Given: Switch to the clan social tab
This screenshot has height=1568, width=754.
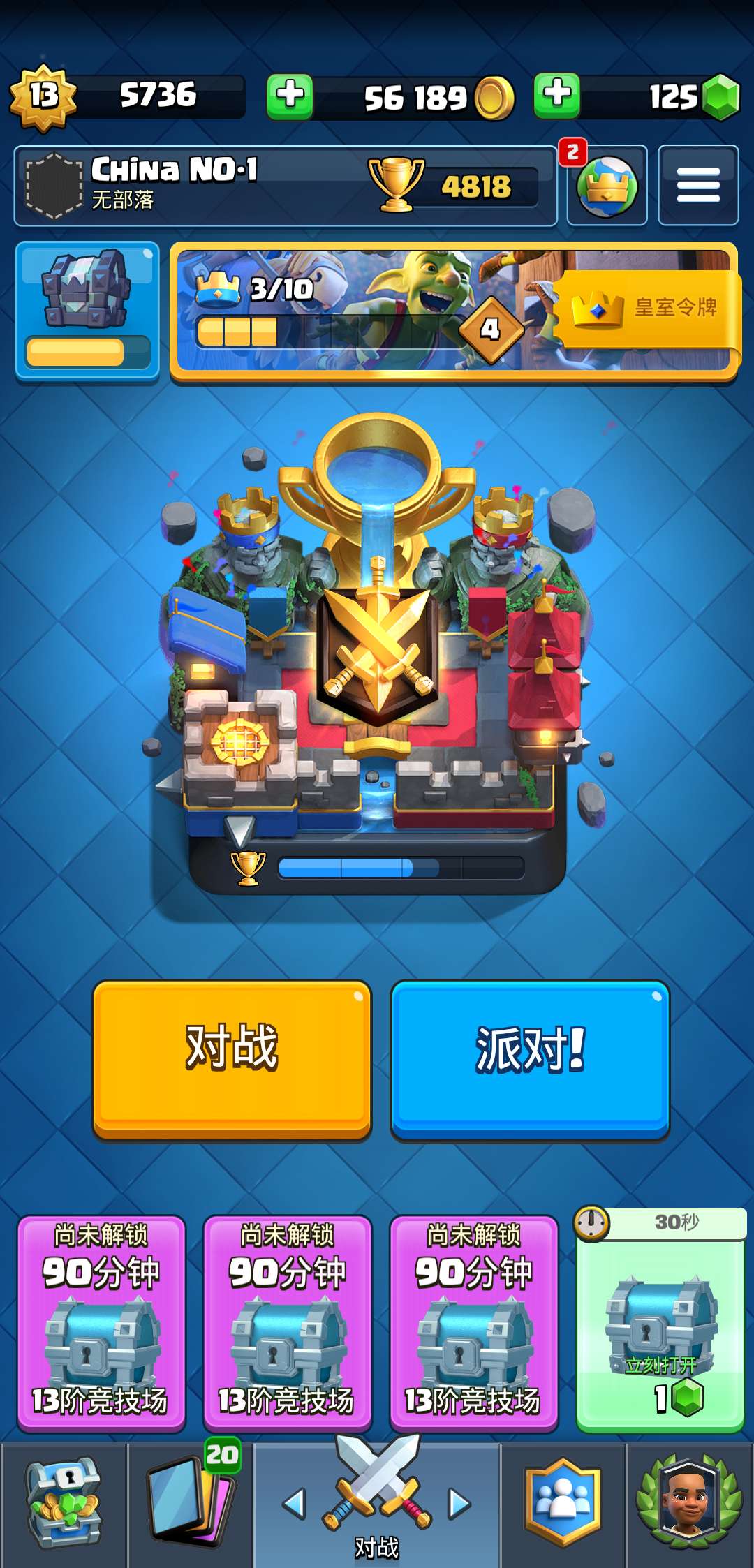Looking at the screenshot, I should 563,1503.
